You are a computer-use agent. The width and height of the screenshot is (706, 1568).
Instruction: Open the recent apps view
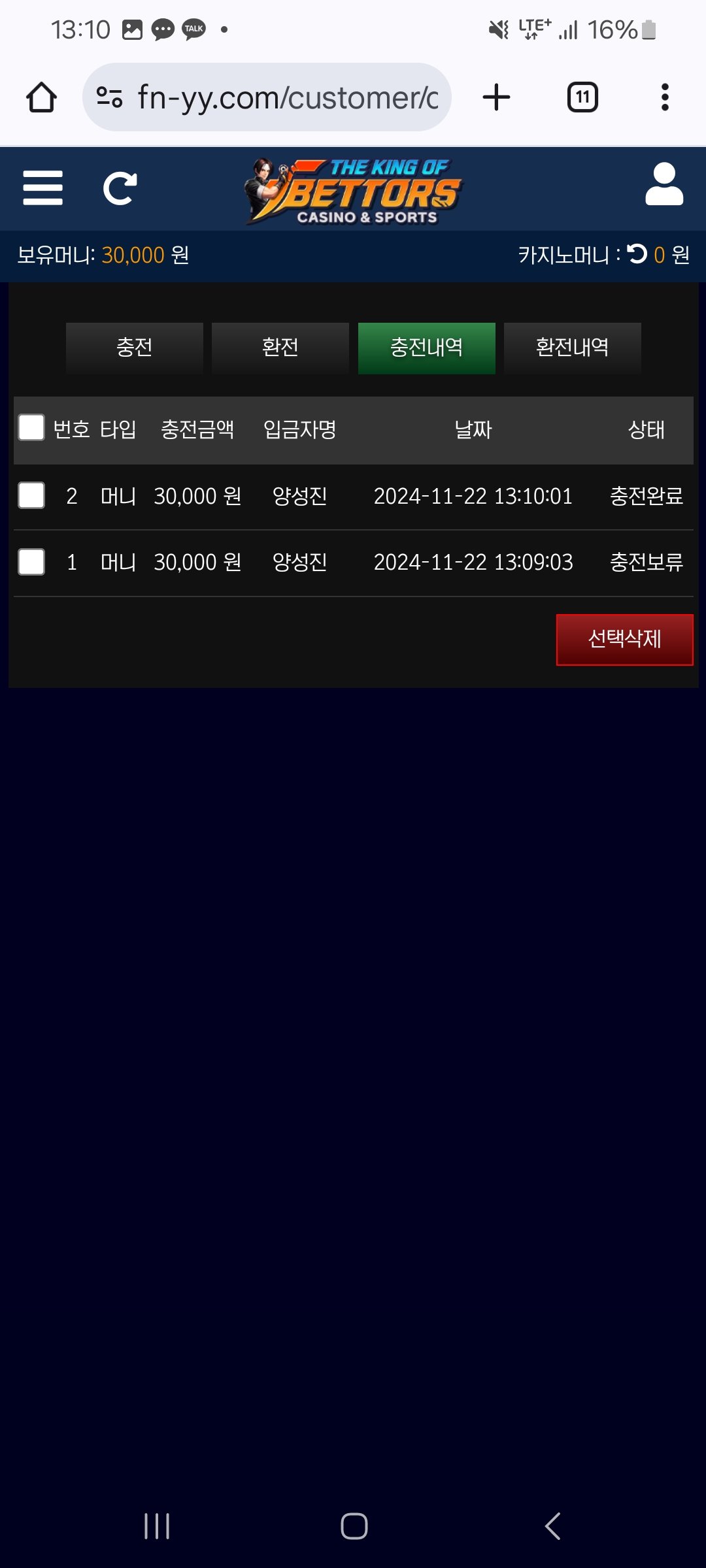(157, 1526)
